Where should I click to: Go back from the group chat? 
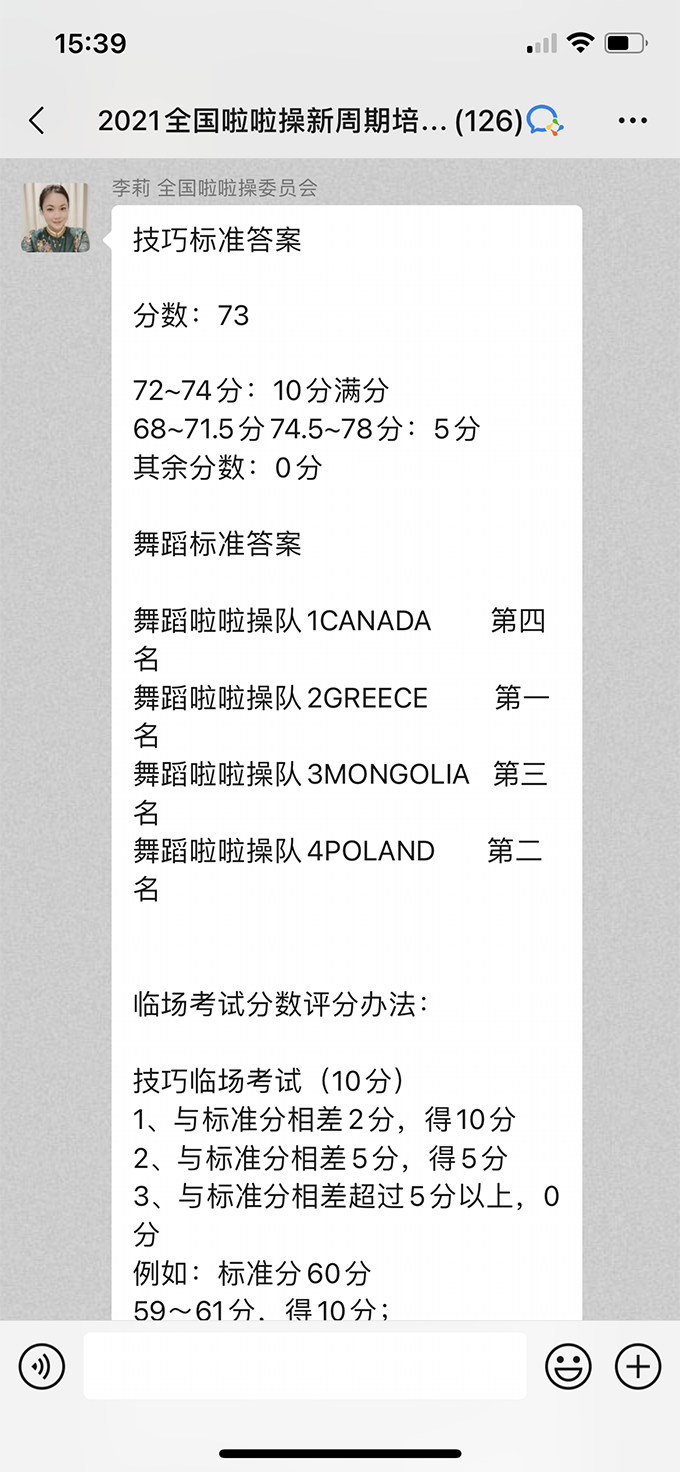pos(37,122)
